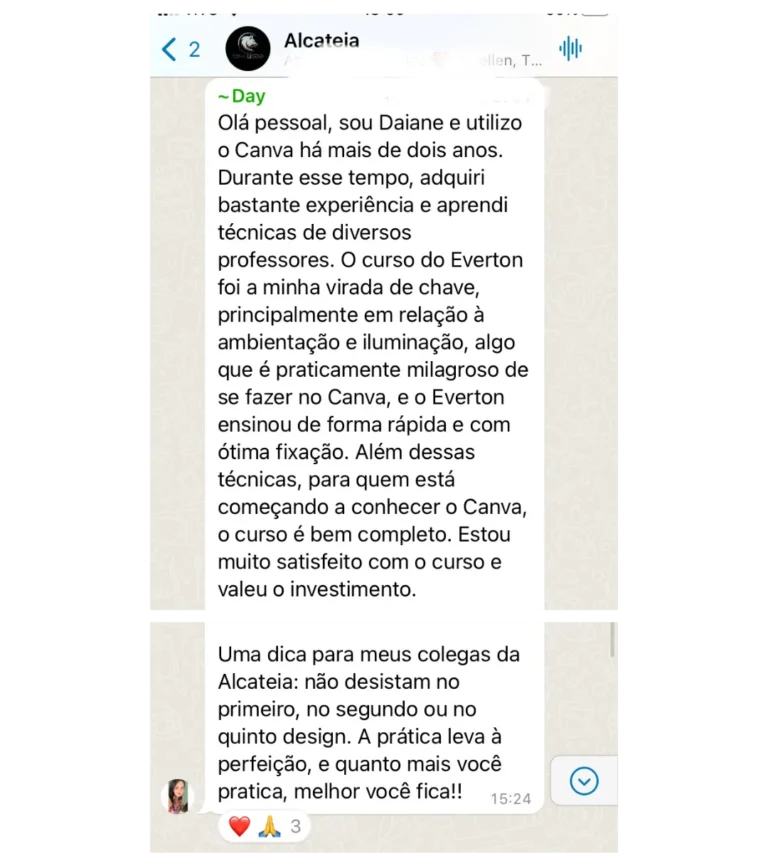Select the second message bubble about Alcateia tips
Image resolution: width=768 pixels, height=853 pixels.
coord(370,720)
